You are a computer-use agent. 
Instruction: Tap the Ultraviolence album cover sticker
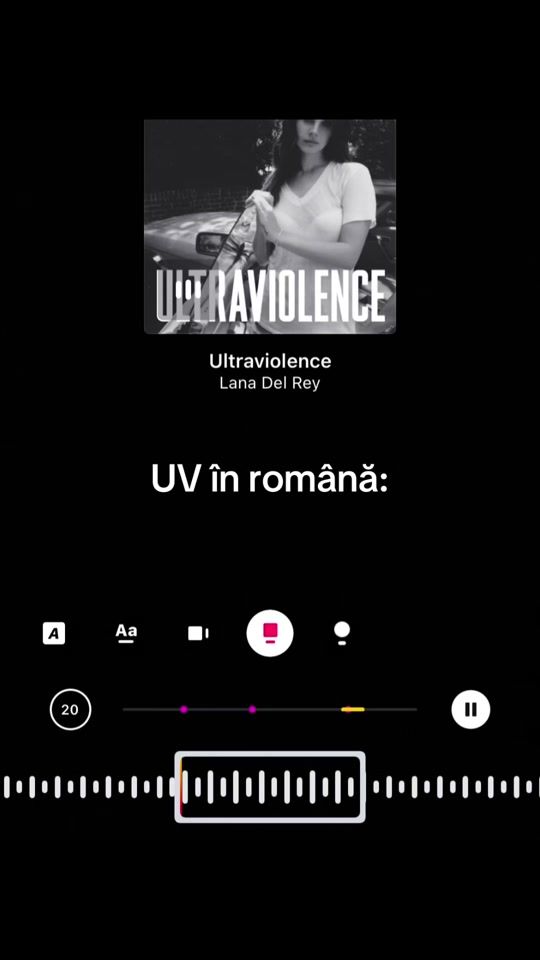[x=270, y=227]
